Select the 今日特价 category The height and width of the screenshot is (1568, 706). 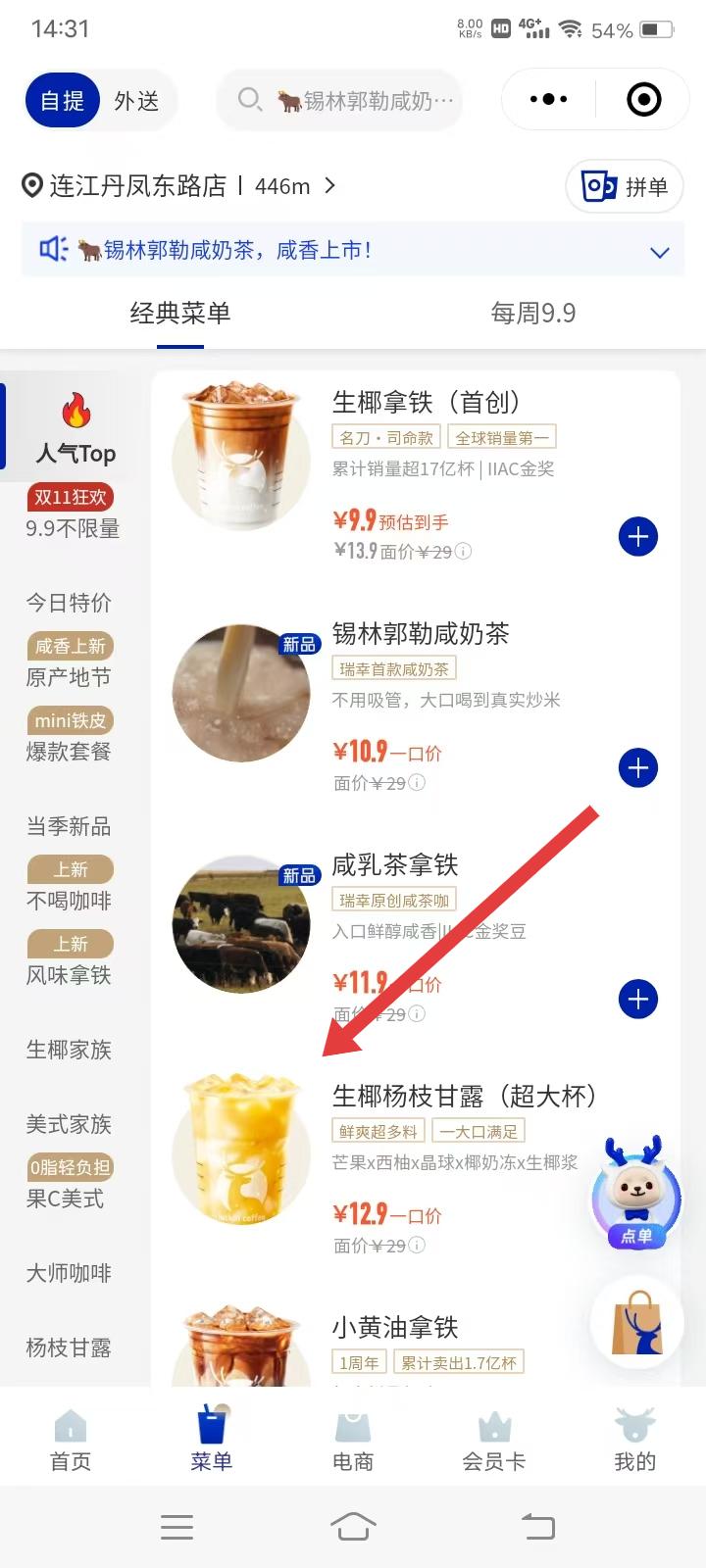point(69,603)
